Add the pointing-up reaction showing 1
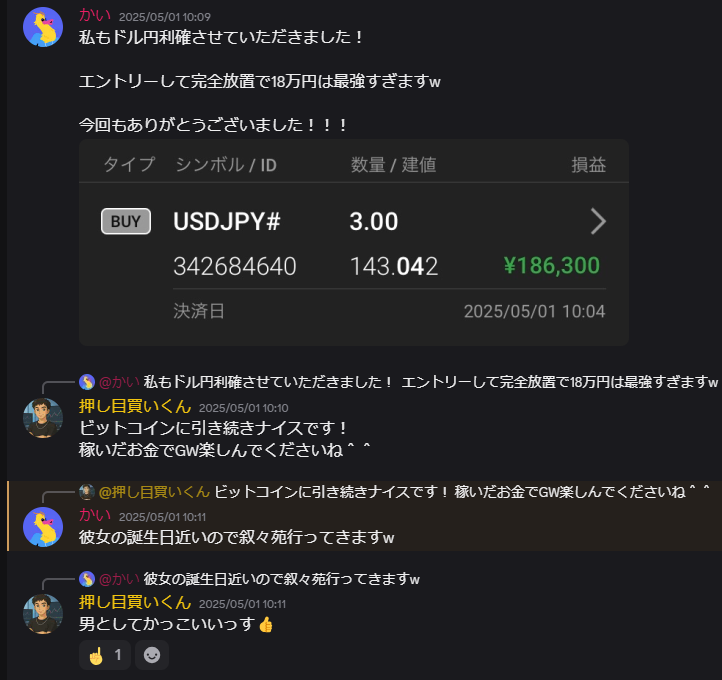This screenshot has width=722, height=680. coord(104,655)
